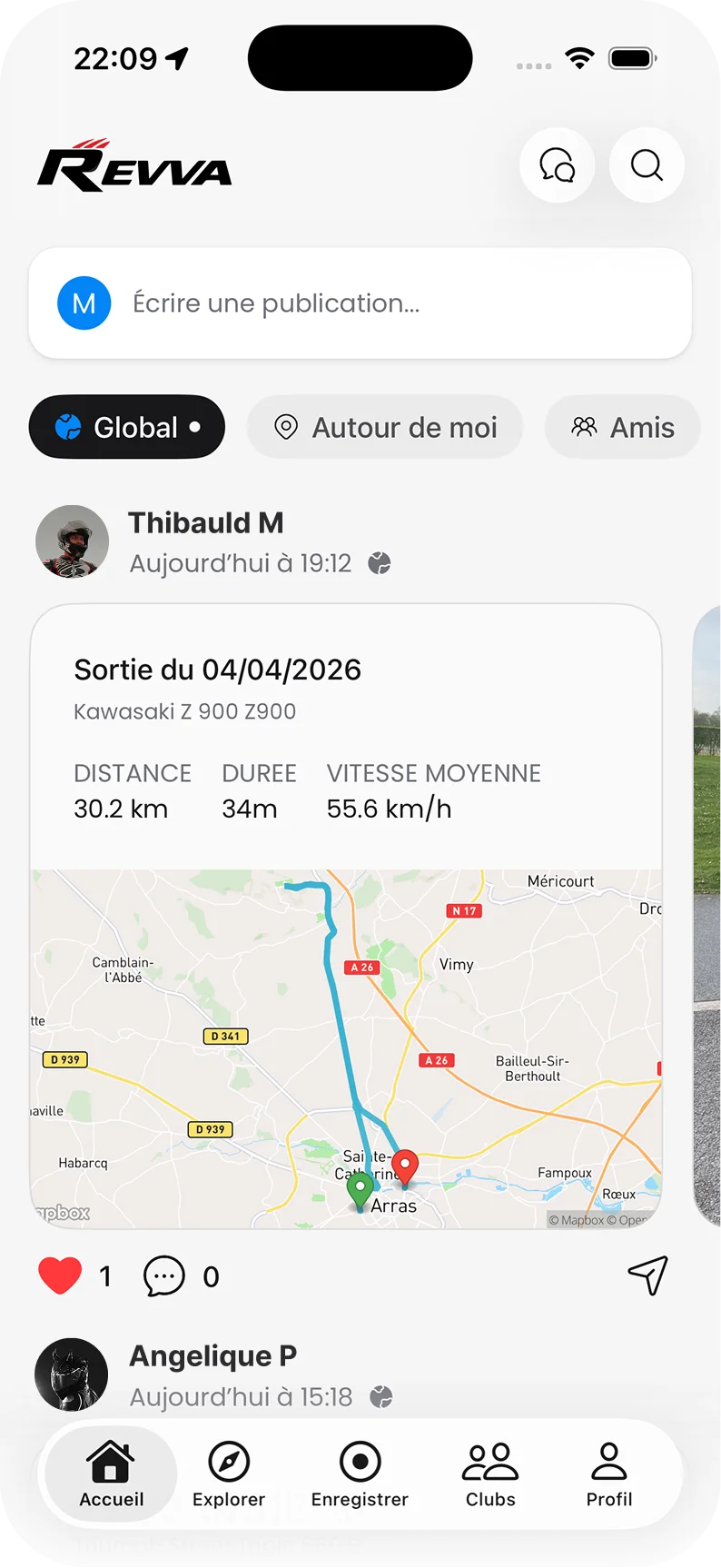Open the Enregistrer tab
This screenshot has height=1568, width=721.
[x=360, y=1474]
